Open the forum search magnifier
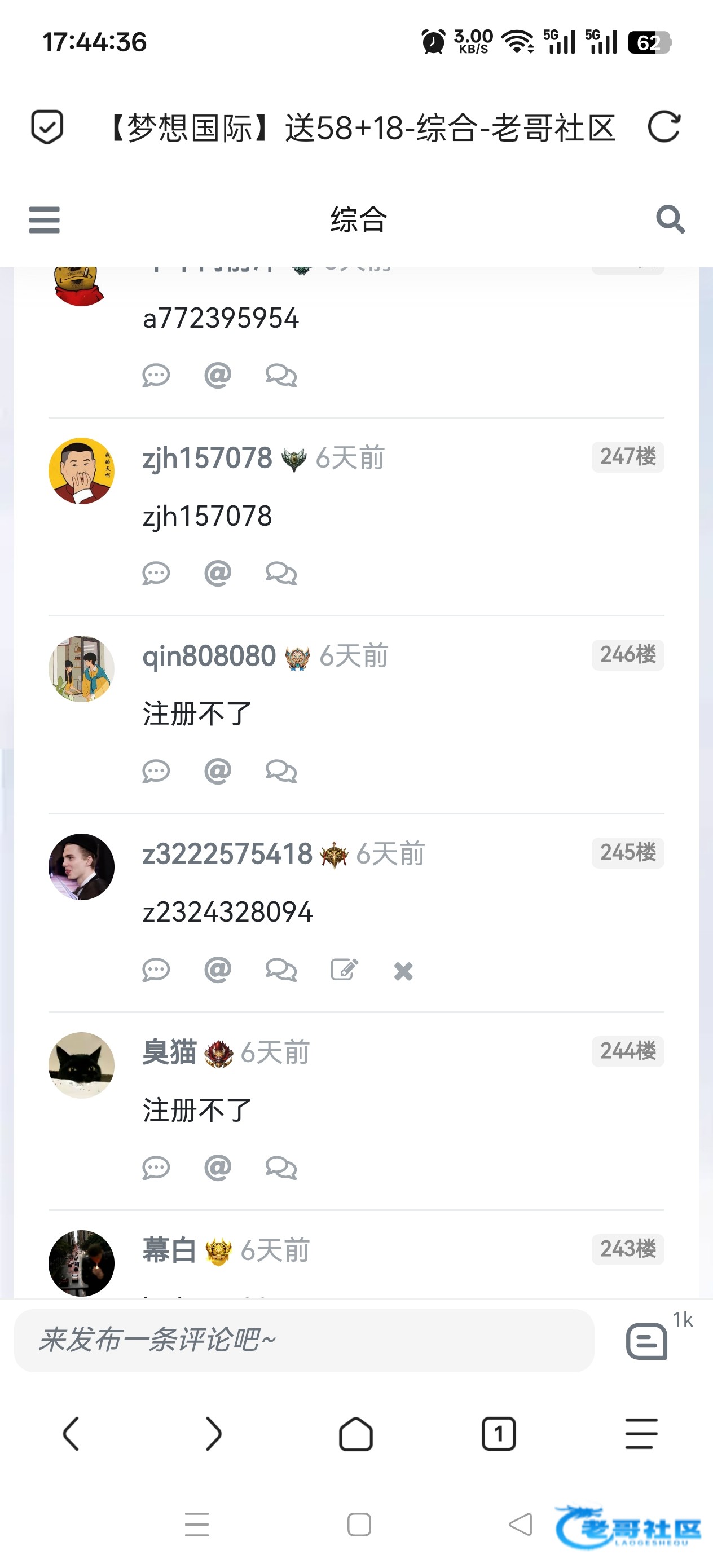Screen dimensions: 713x1568 point(670,219)
